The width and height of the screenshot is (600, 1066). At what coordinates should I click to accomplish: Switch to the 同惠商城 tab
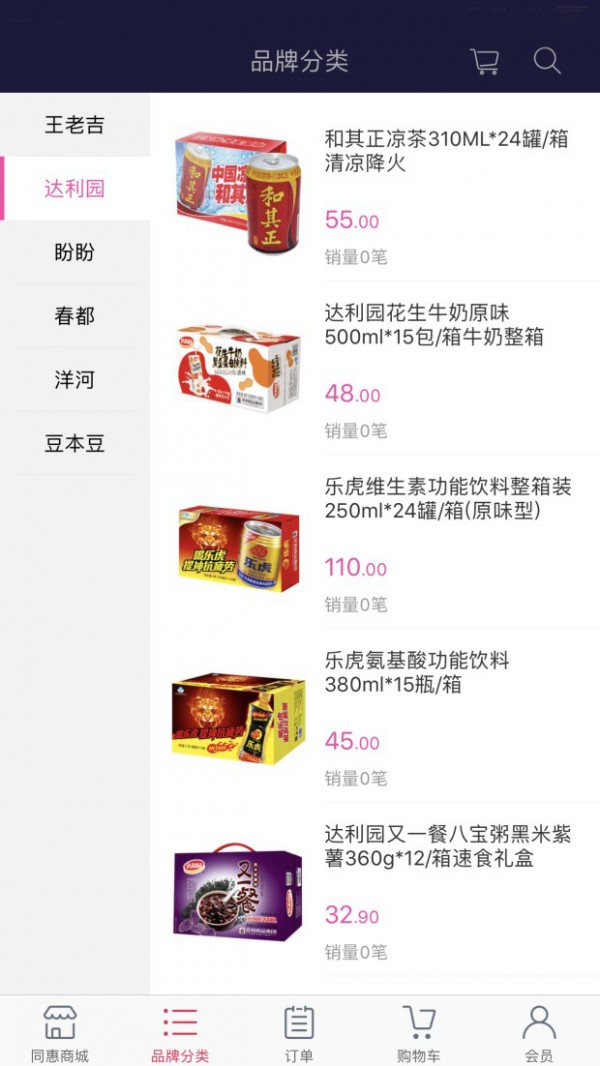pyautogui.click(x=60, y=1033)
